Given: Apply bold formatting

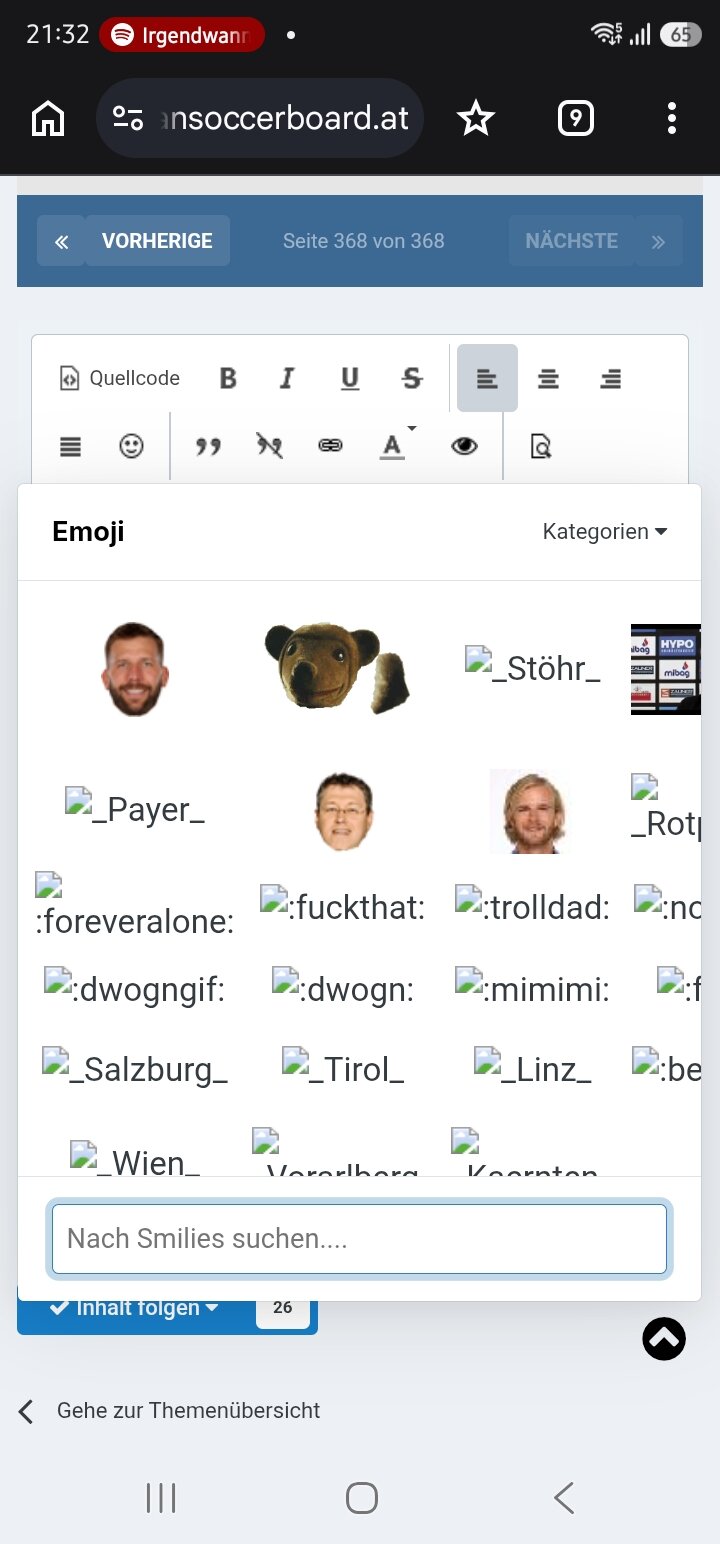Looking at the screenshot, I should [228, 378].
